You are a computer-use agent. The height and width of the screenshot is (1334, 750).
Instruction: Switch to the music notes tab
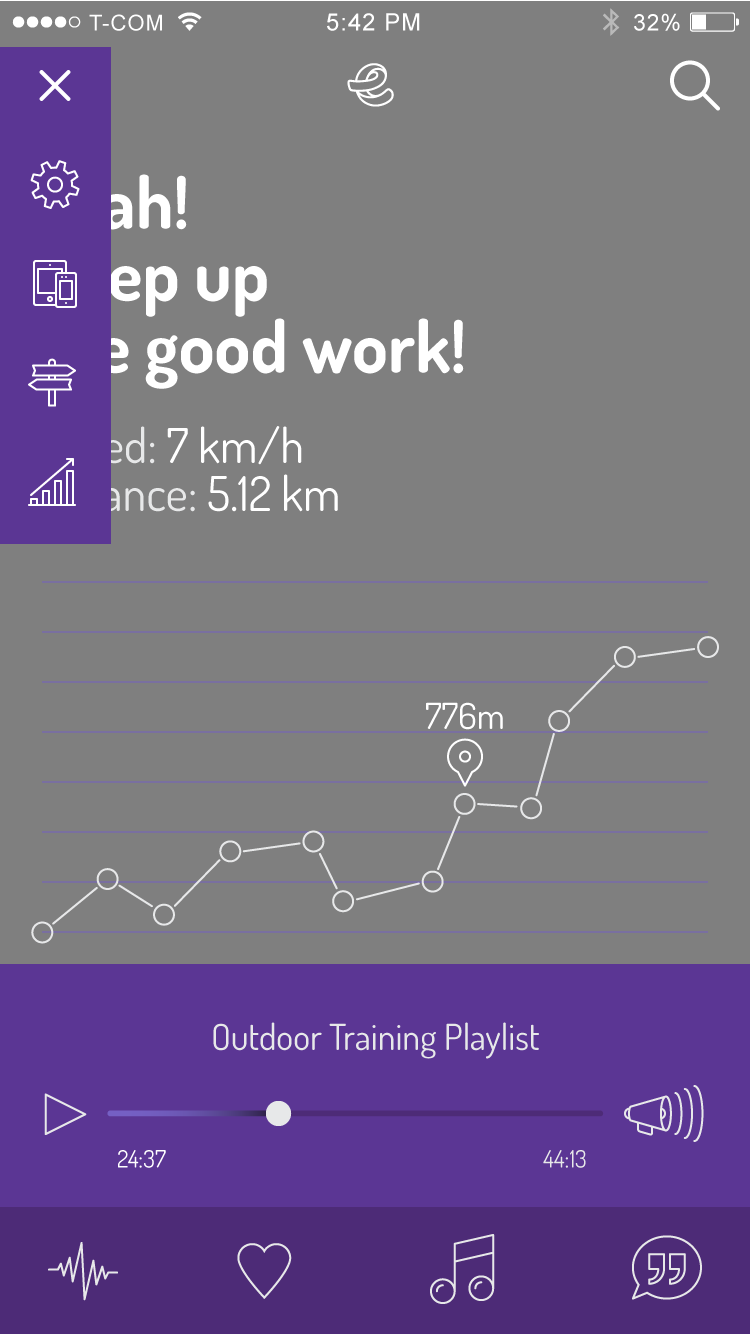click(x=463, y=1269)
